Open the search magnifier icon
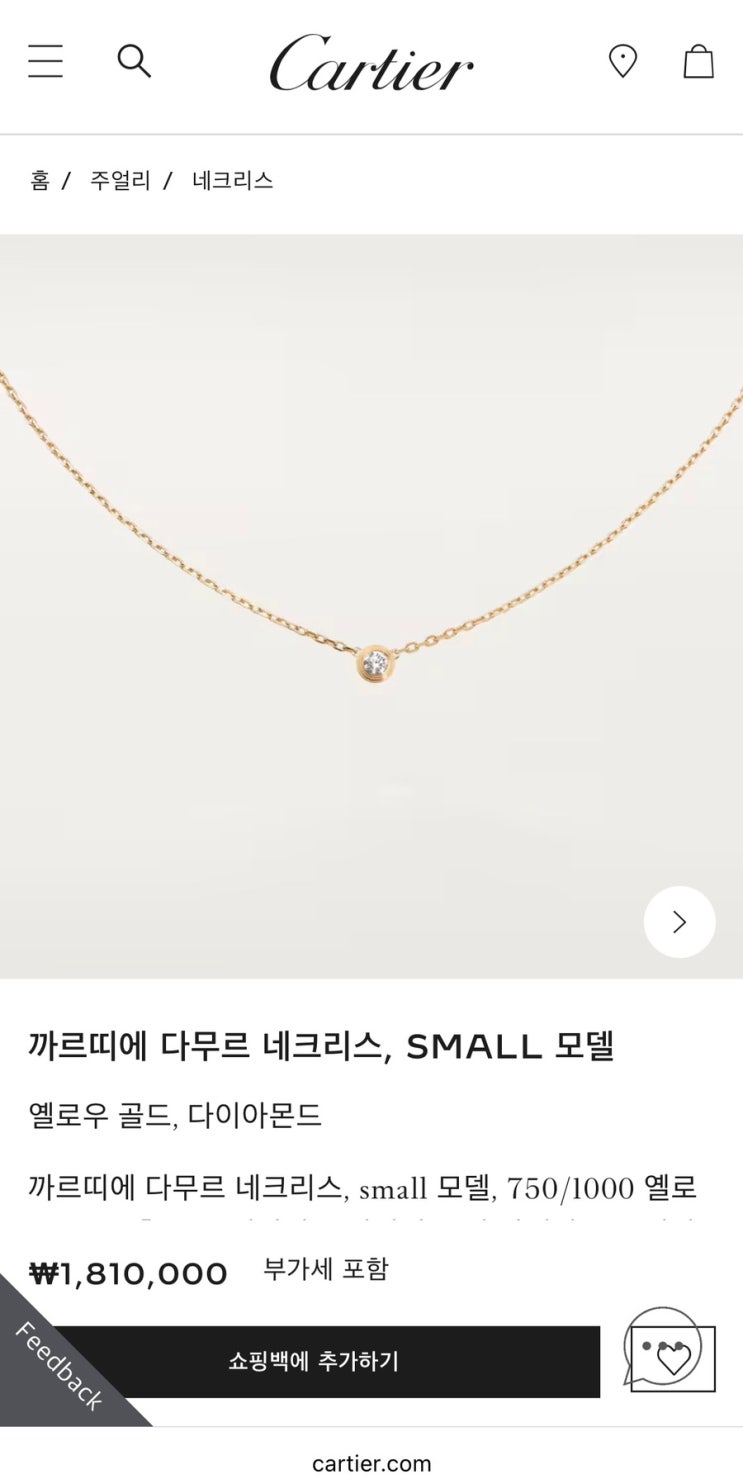Image resolution: width=743 pixels, height=1484 pixels. (x=134, y=61)
